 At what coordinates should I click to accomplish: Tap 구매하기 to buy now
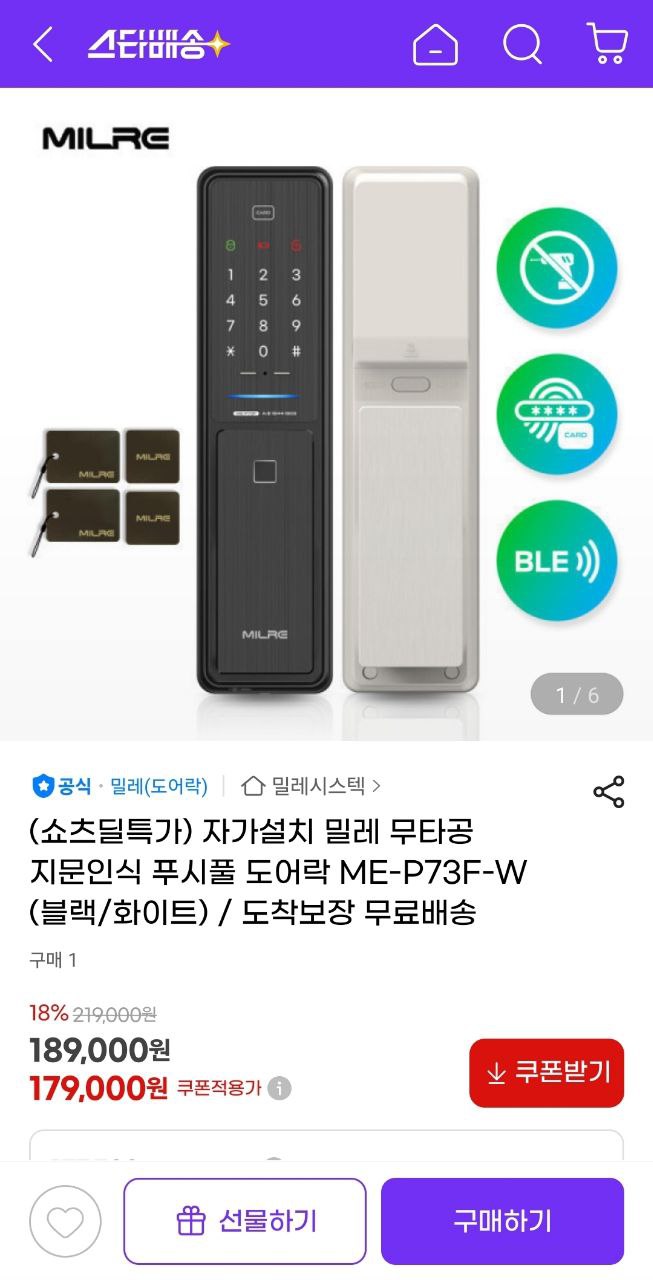click(502, 1221)
